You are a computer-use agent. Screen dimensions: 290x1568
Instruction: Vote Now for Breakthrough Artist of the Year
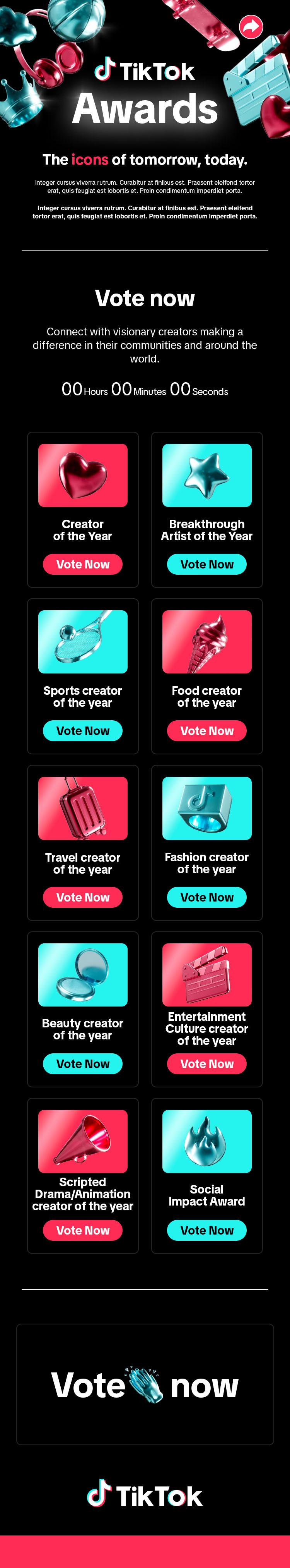(x=207, y=564)
